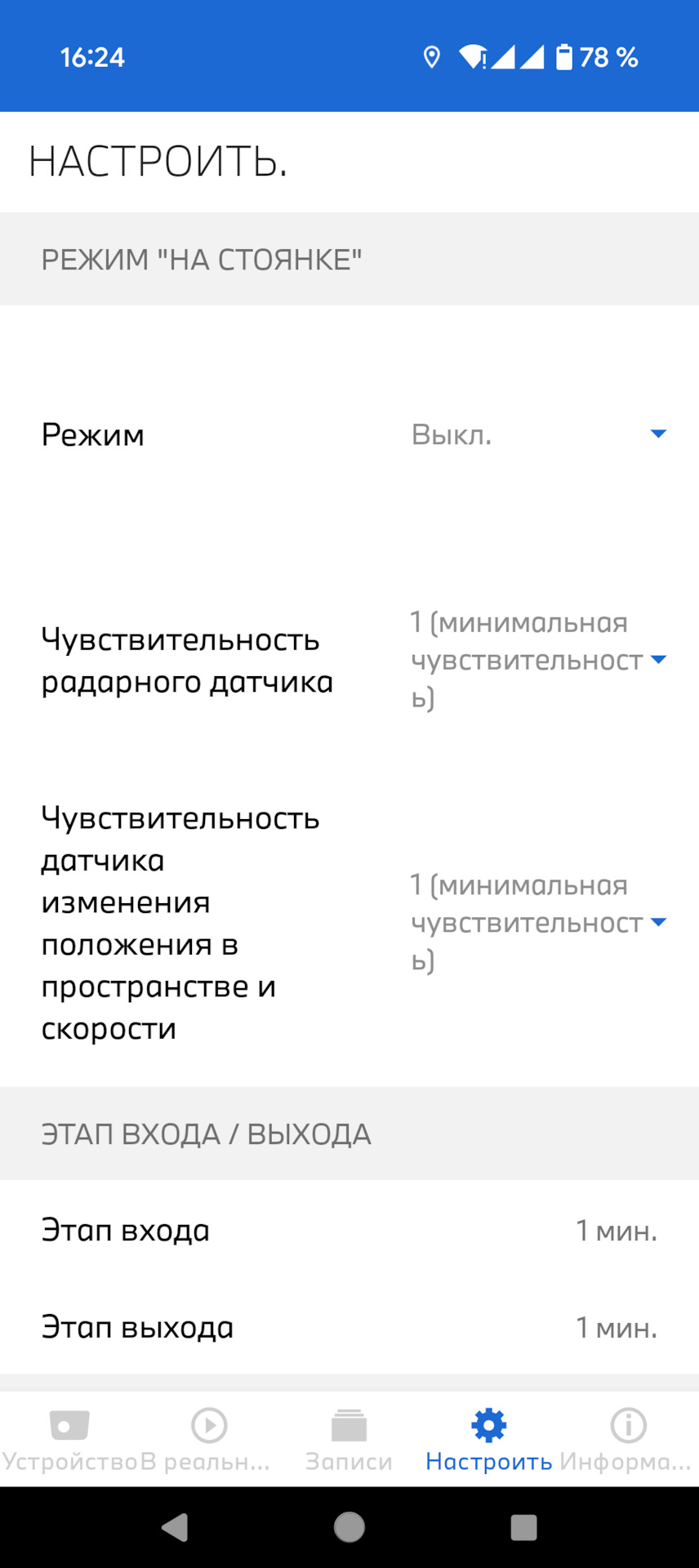Switch to the Устройство tab

(69, 1441)
